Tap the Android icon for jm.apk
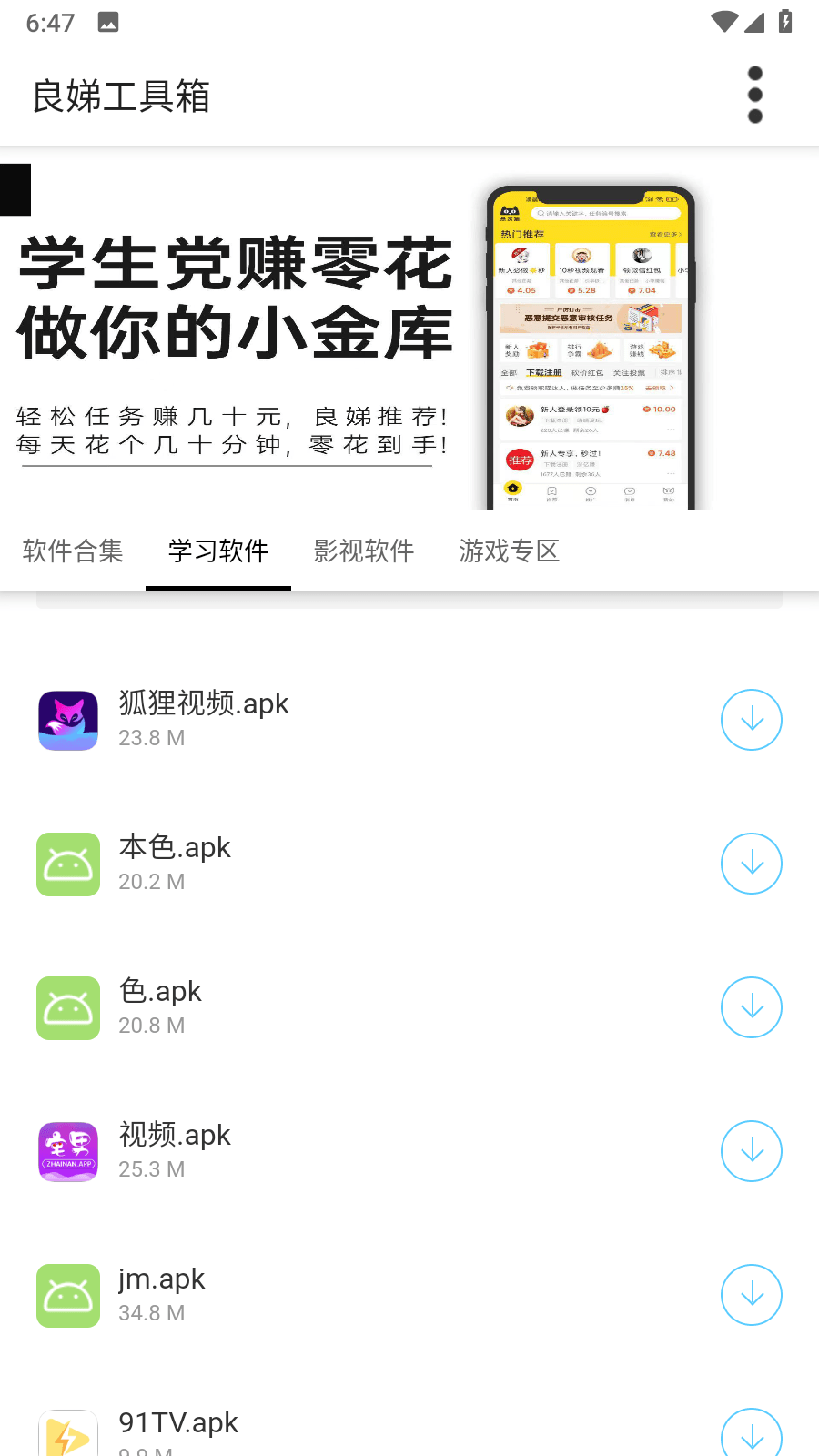Image resolution: width=819 pixels, height=1456 pixels. pos(68,1296)
